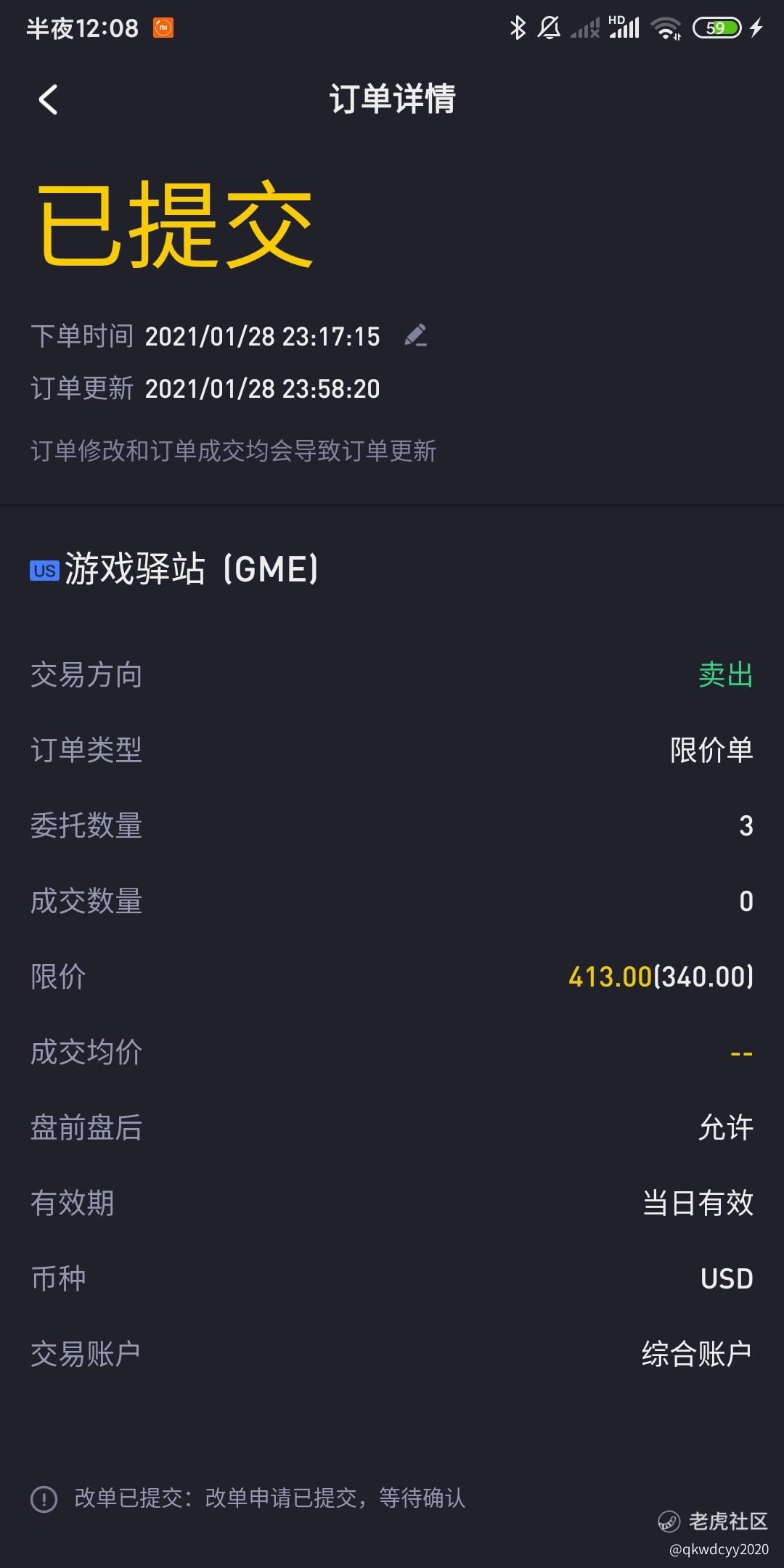Screen dimensions: 784x1568
Task: Open the 游戏驿站 (GME) stock page
Action: (174, 568)
